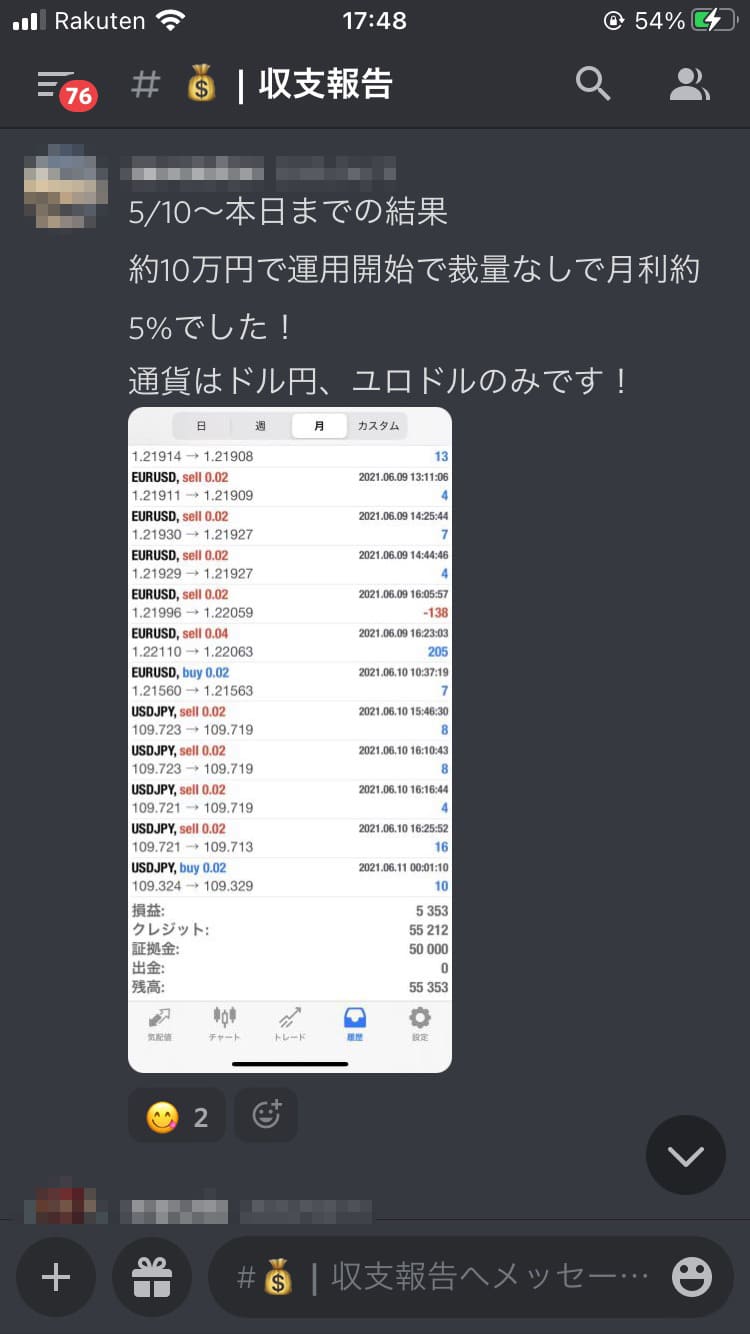
Task: Open the gift button
Action: [x=152, y=1277]
